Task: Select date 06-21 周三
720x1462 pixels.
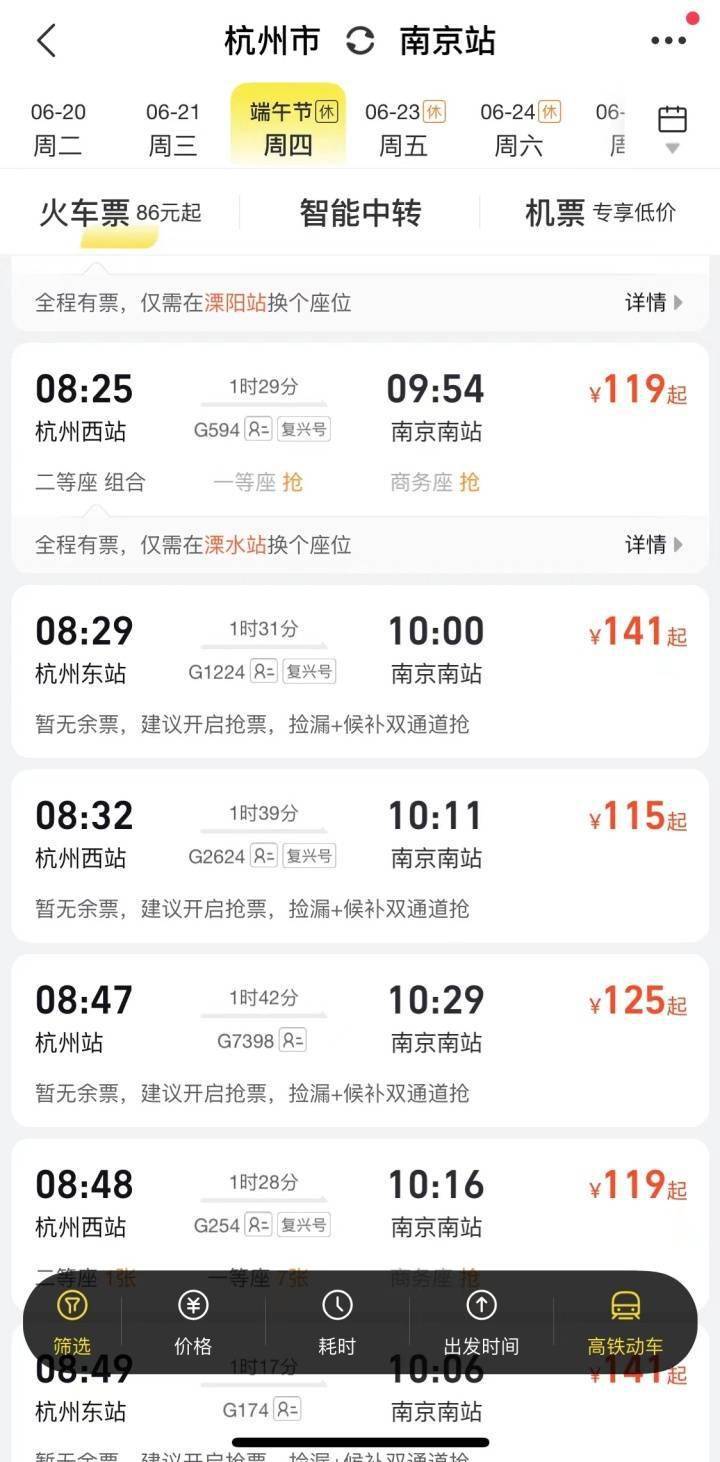Action: click(x=173, y=129)
